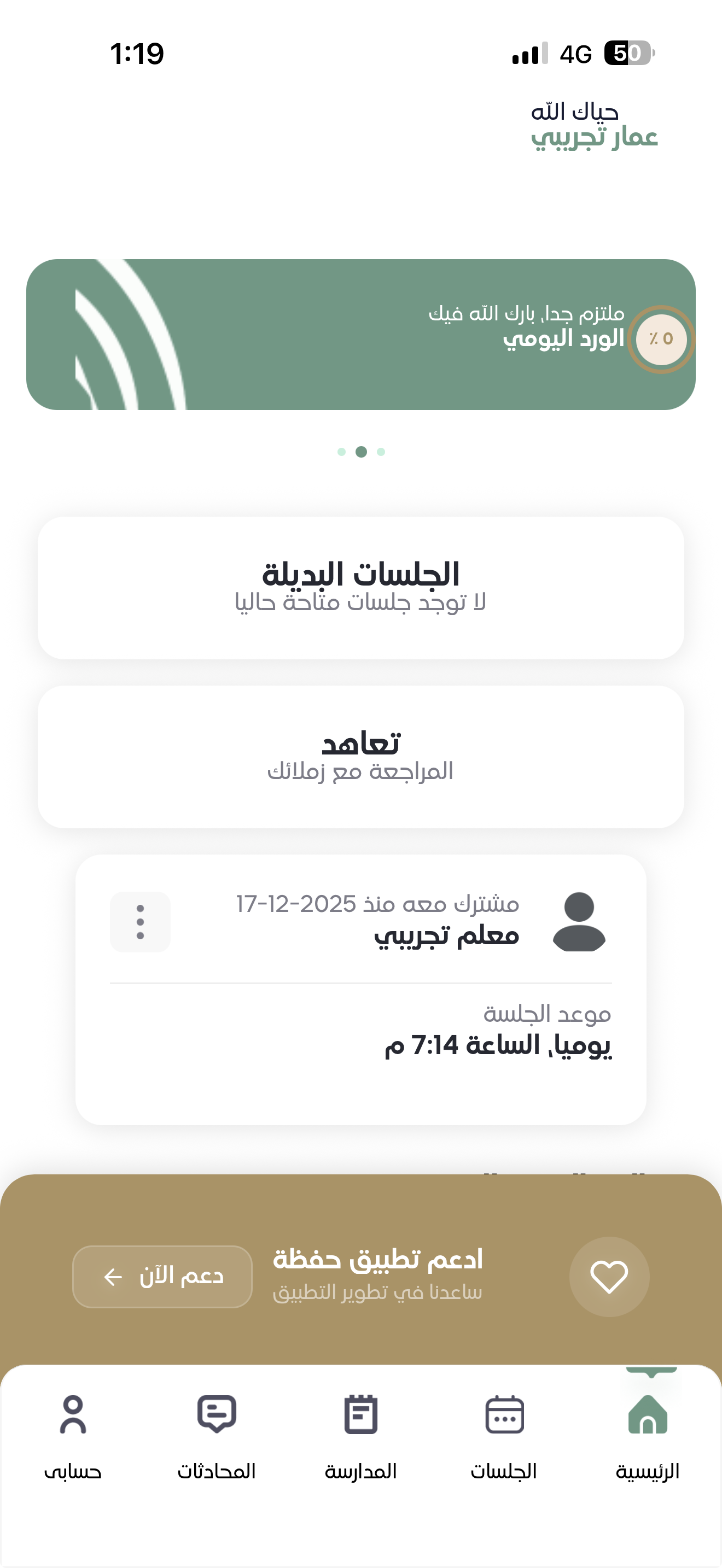The height and width of the screenshot is (1568, 722).
Task: Tap the تعاهد review card
Action: (361, 757)
